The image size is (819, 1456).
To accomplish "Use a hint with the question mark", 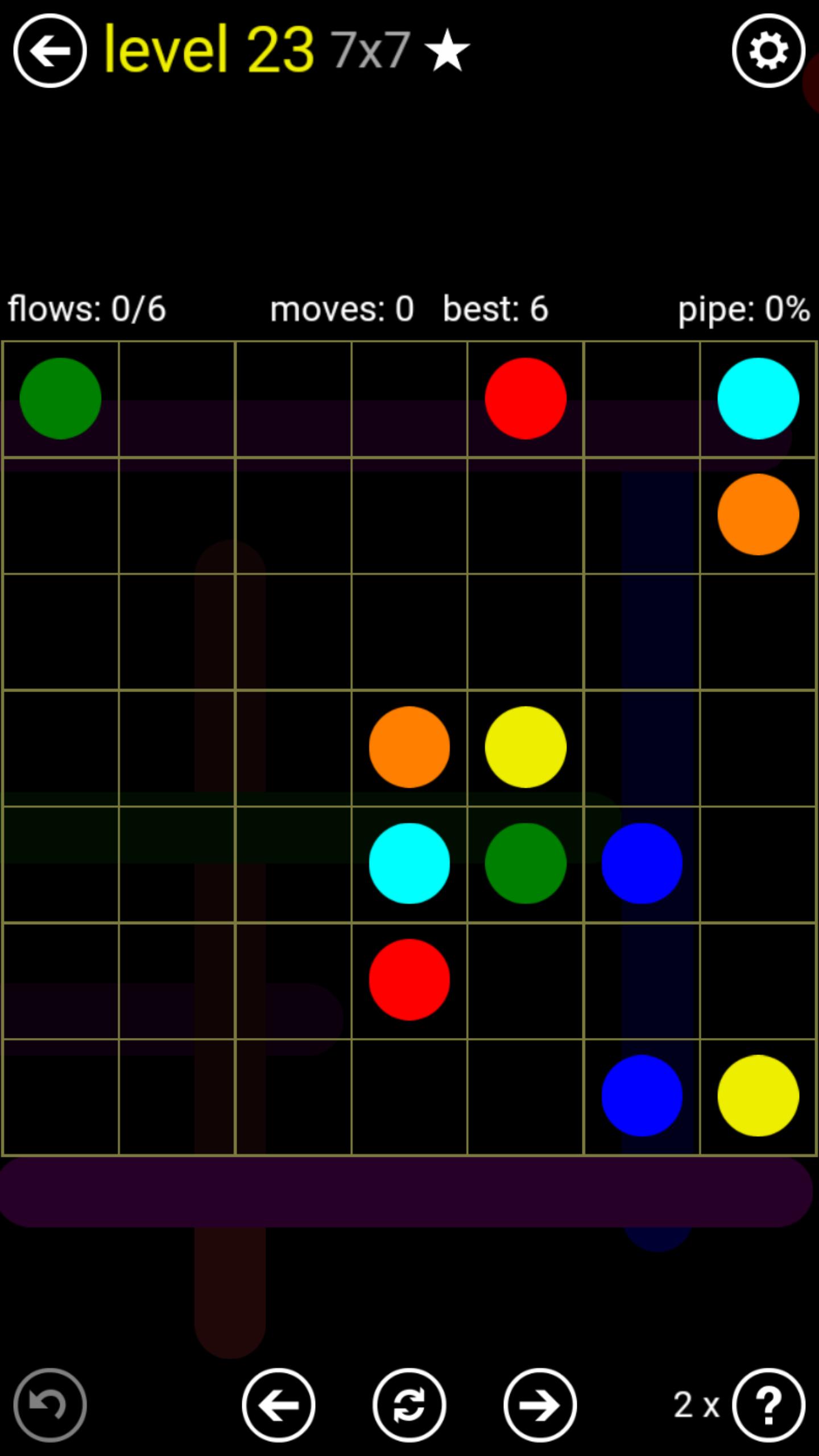I will [768, 1405].
